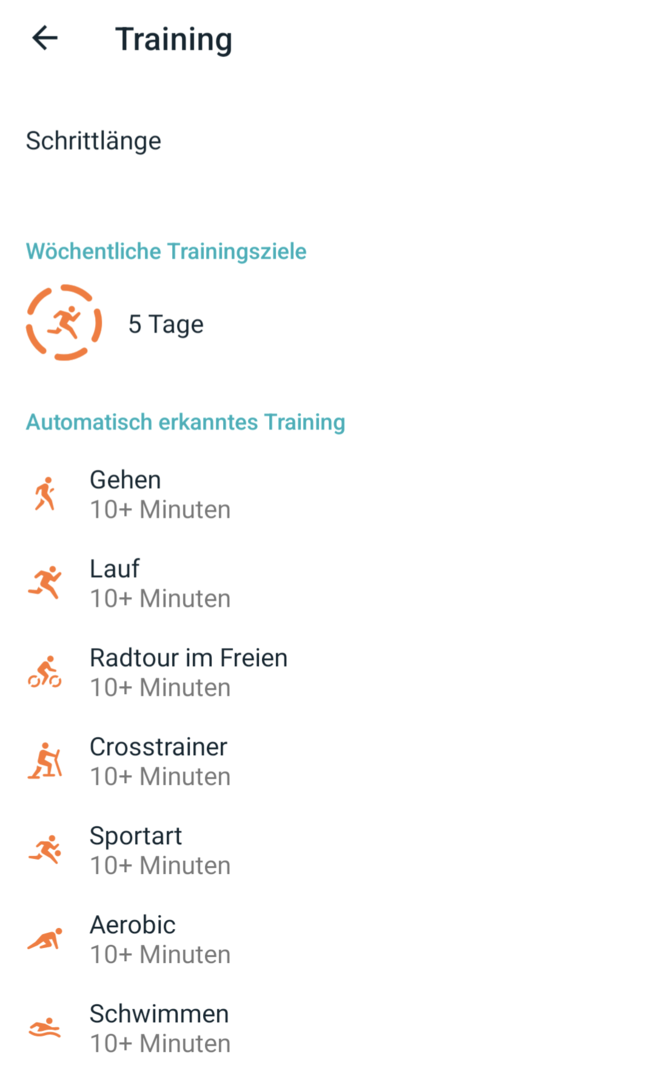Open Aerobic detection settings
This screenshot has width=655, height=1080.
(x=160, y=939)
